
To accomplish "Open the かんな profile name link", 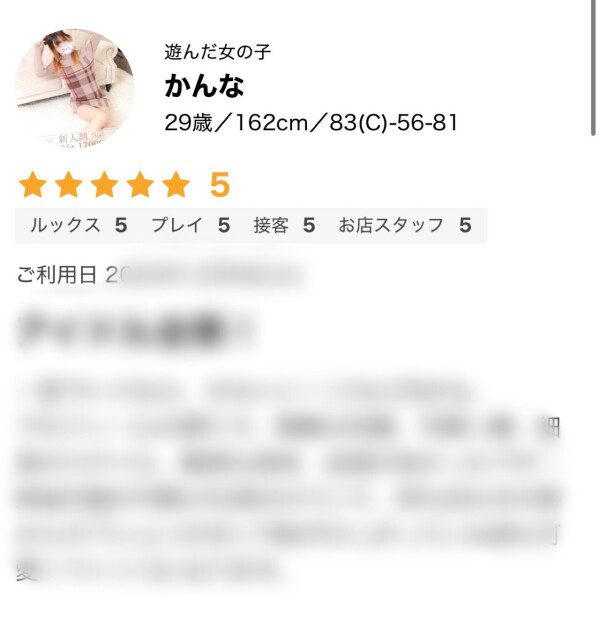I will click(x=205, y=86).
